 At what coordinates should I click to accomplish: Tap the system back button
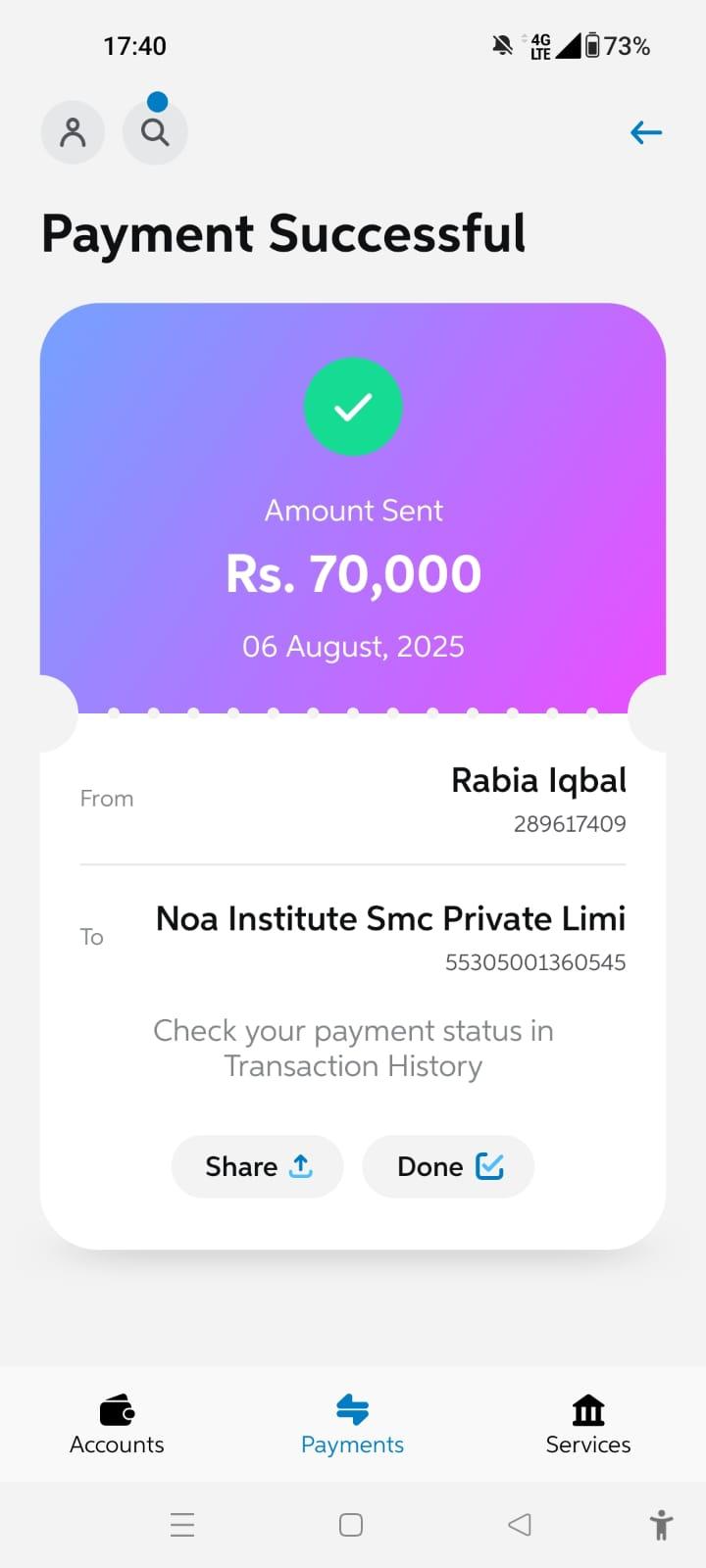coord(520,1525)
